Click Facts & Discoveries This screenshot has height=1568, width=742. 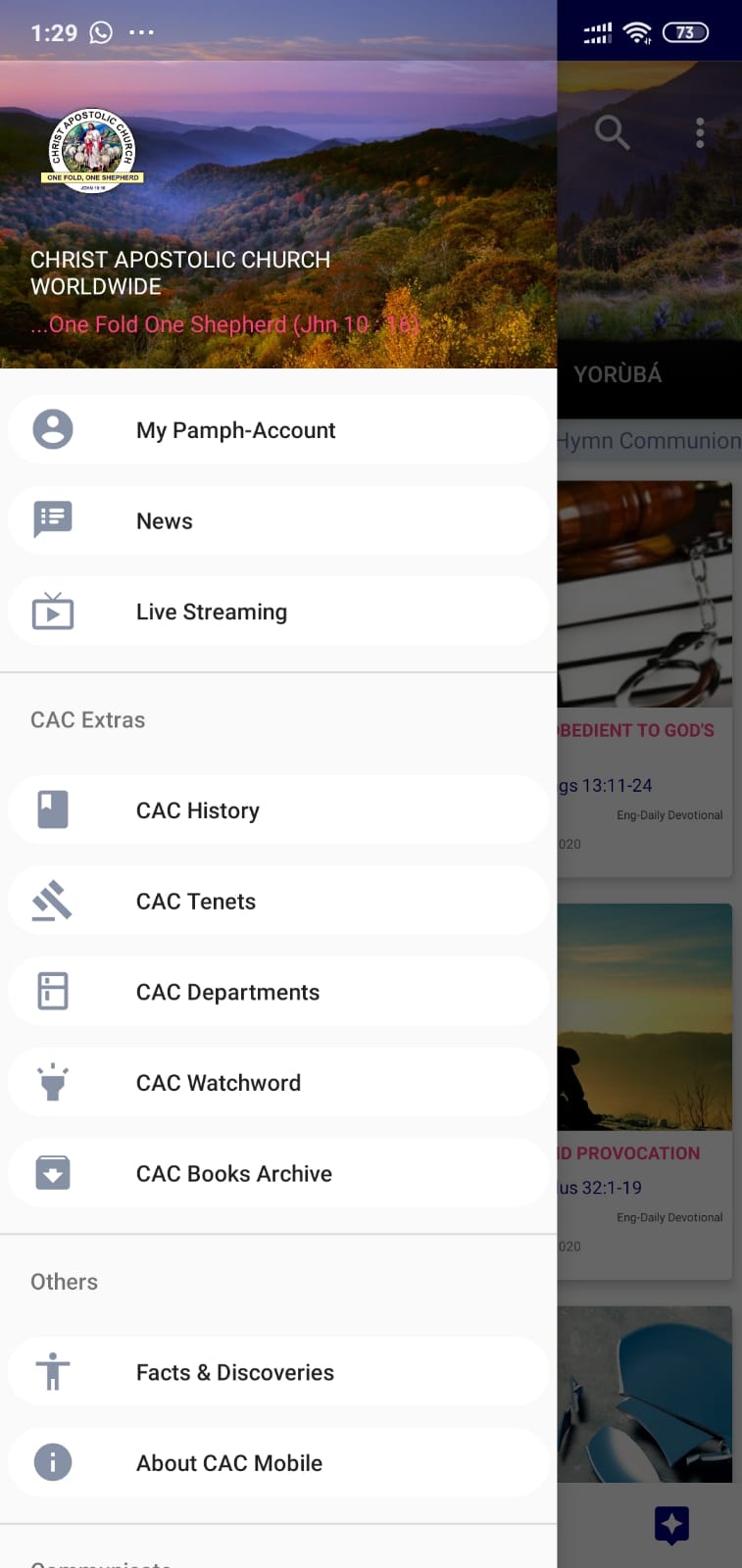point(234,1371)
